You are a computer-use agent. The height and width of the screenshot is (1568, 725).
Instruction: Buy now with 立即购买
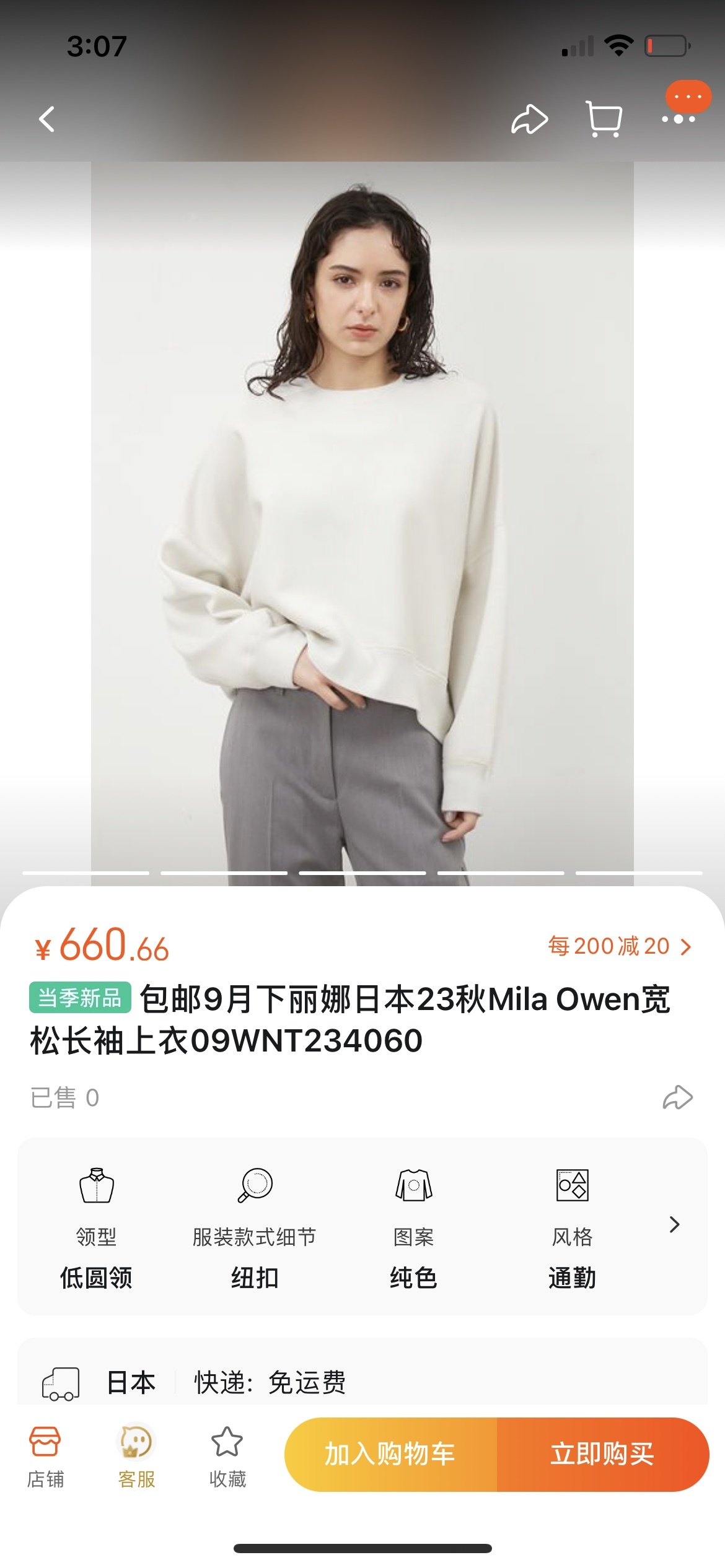[602, 1454]
